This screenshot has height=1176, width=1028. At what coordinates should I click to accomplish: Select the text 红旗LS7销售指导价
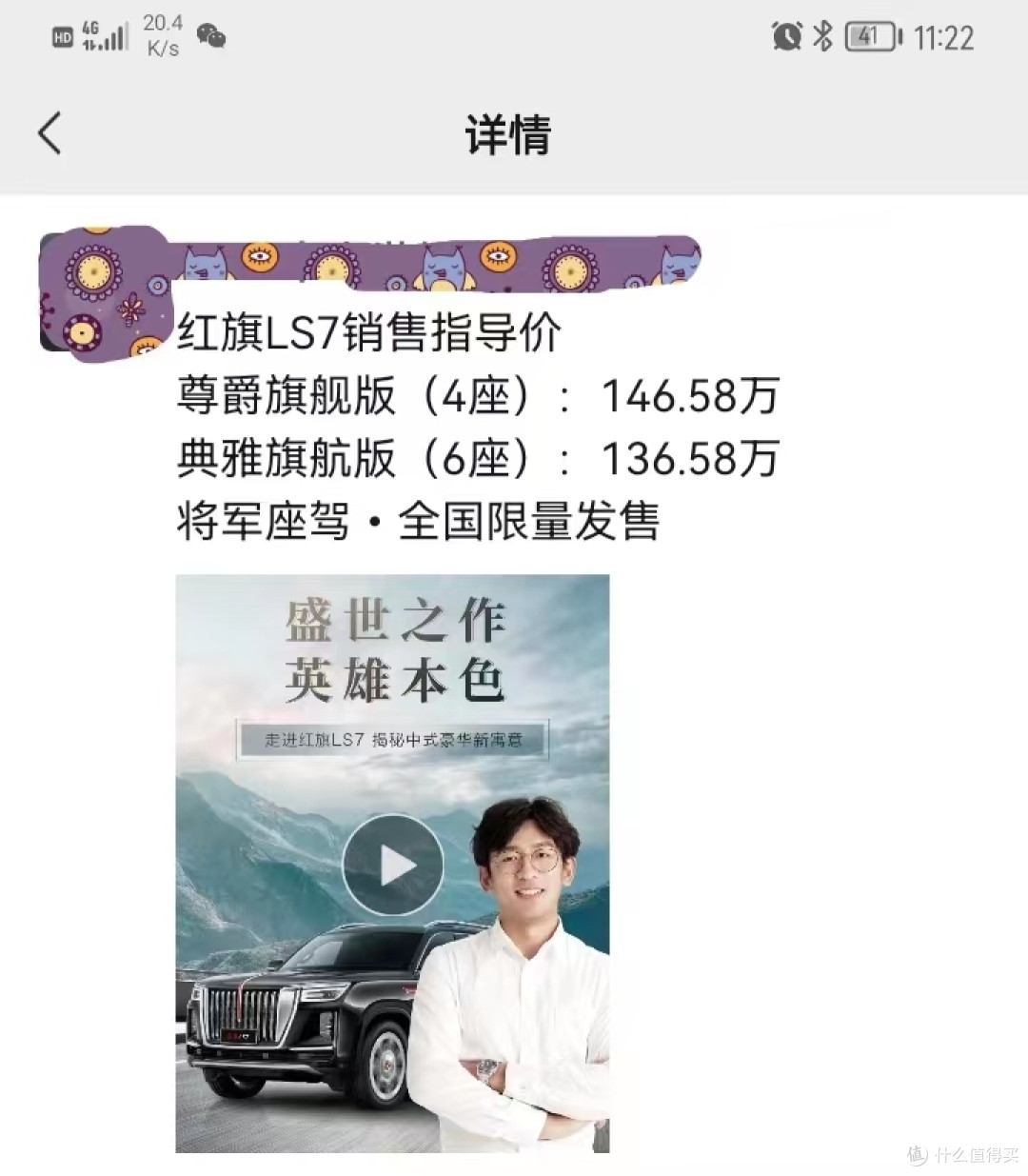click(369, 333)
